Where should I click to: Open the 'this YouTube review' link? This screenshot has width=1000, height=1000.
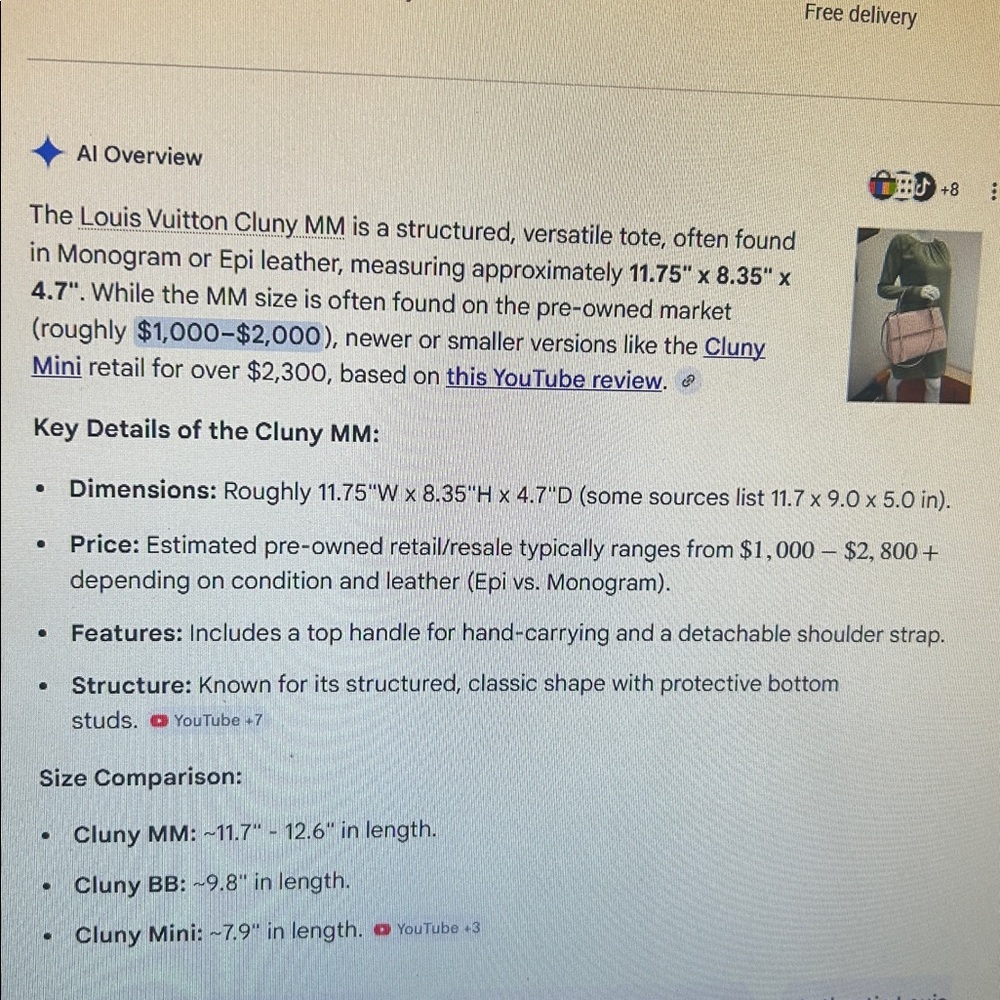tap(555, 379)
